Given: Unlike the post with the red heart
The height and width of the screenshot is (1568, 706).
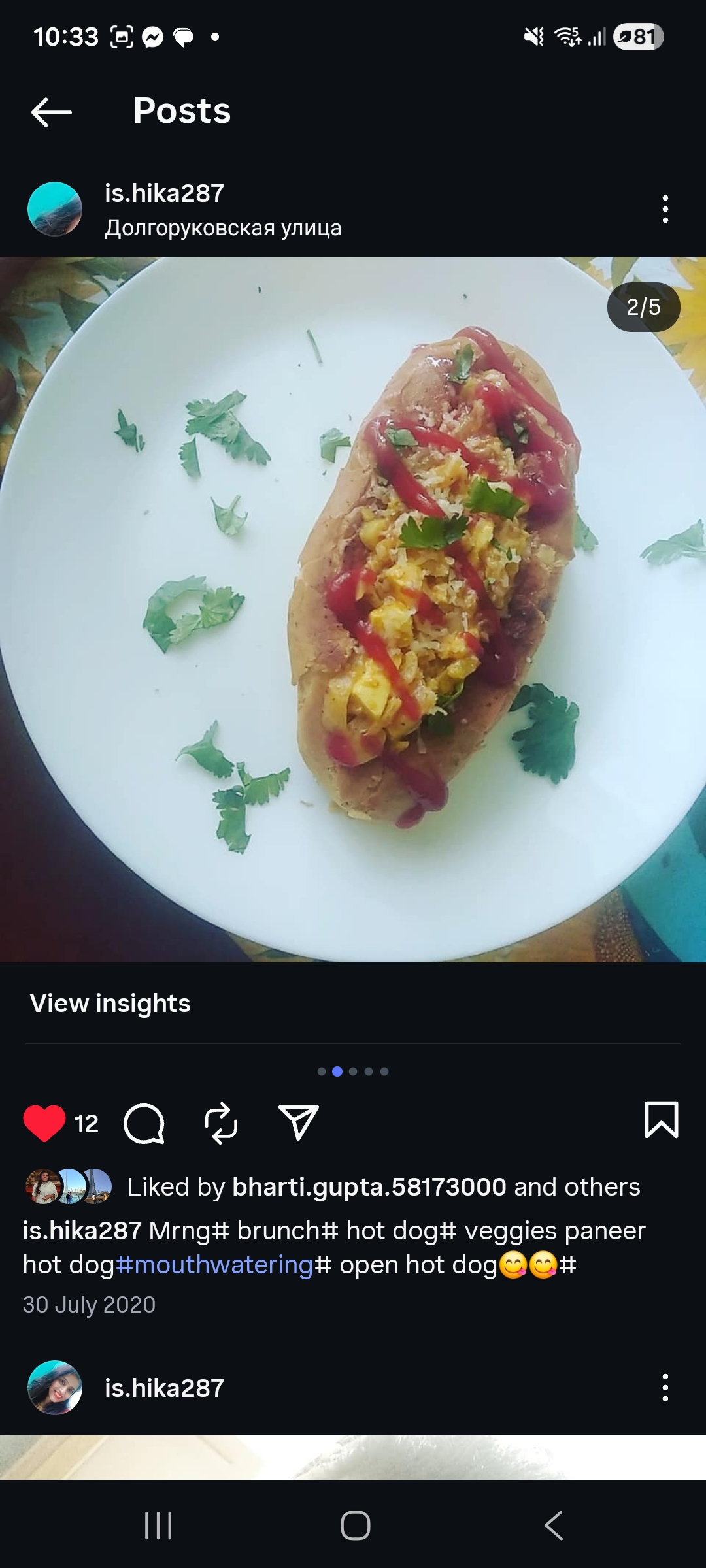Looking at the screenshot, I should 44,1123.
